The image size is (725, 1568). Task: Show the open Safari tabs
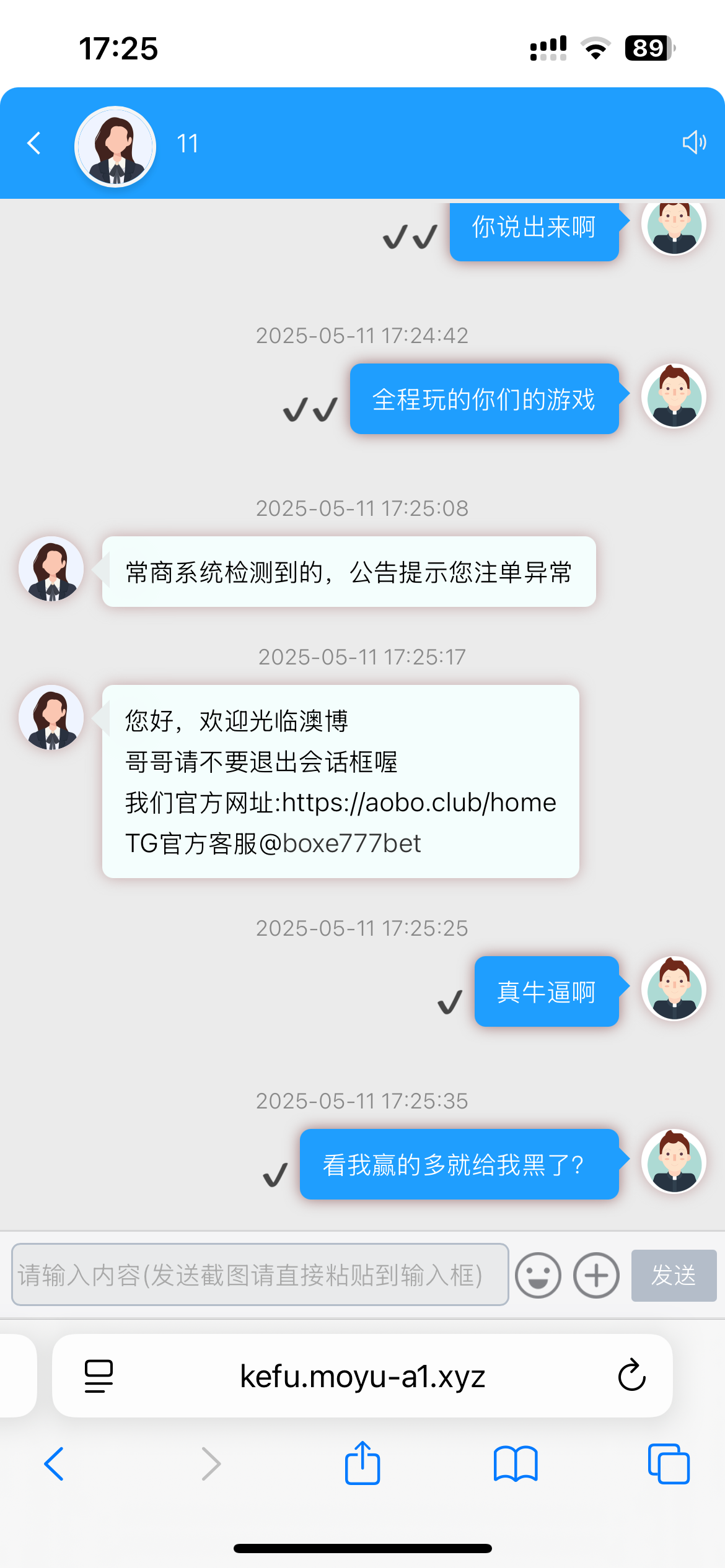[x=669, y=1464]
